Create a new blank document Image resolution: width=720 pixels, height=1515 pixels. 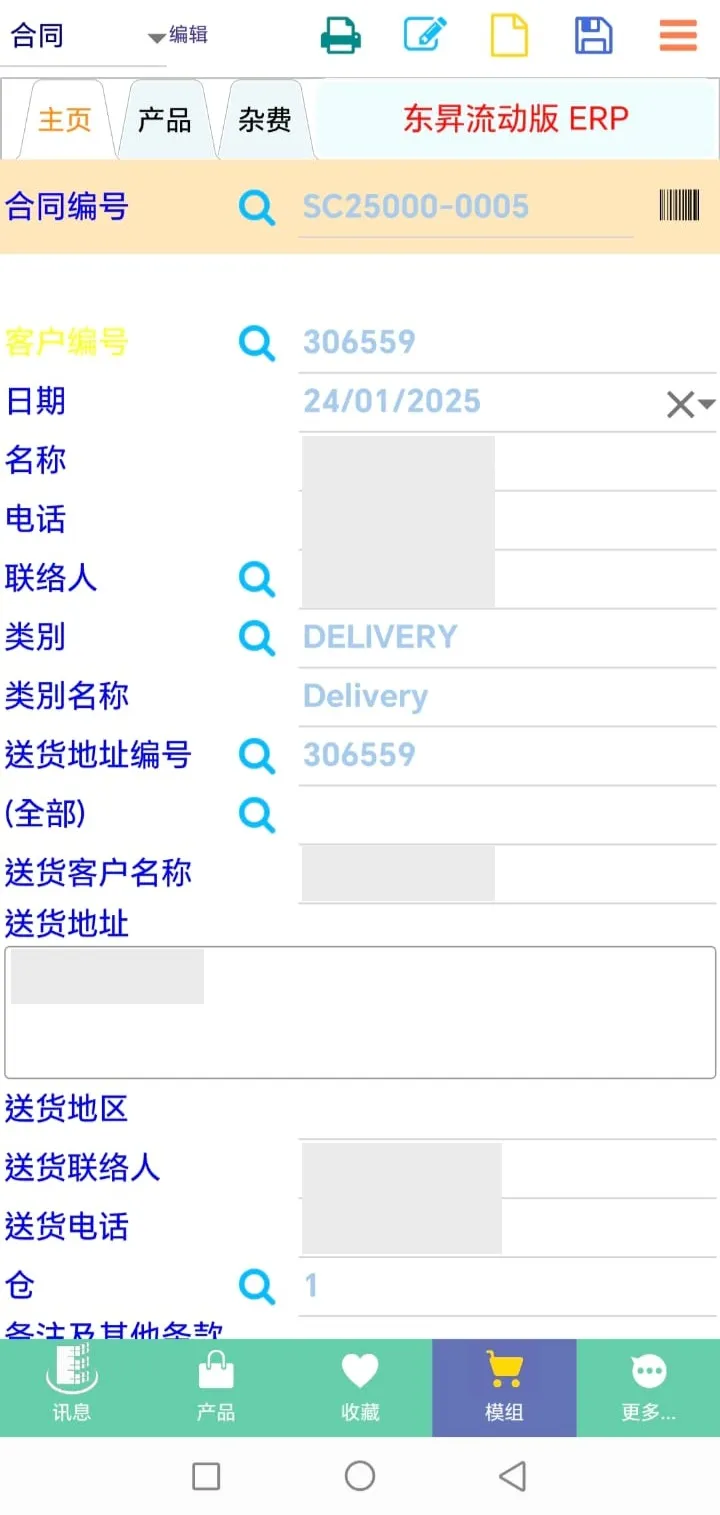click(509, 36)
